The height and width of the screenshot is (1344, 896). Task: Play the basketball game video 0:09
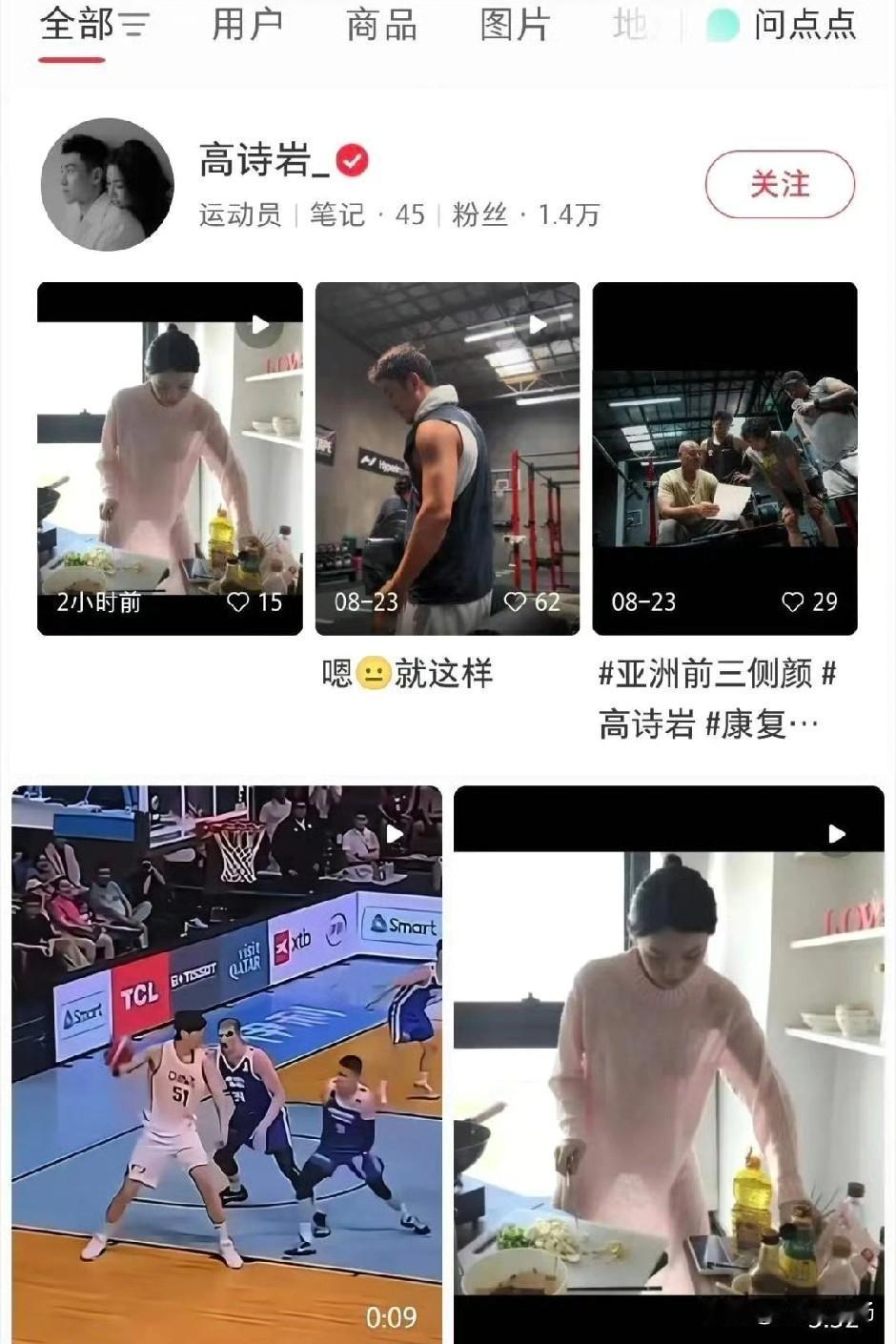(x=227, y=1064)
